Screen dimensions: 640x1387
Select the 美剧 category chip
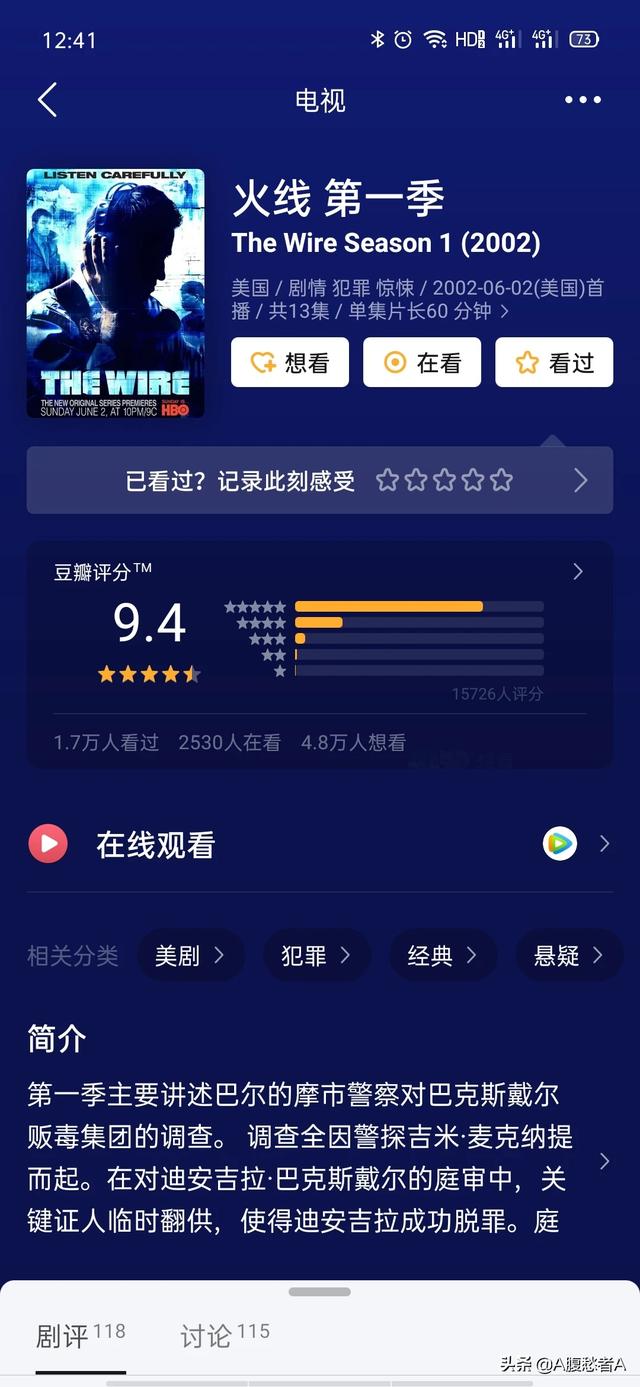190,956
